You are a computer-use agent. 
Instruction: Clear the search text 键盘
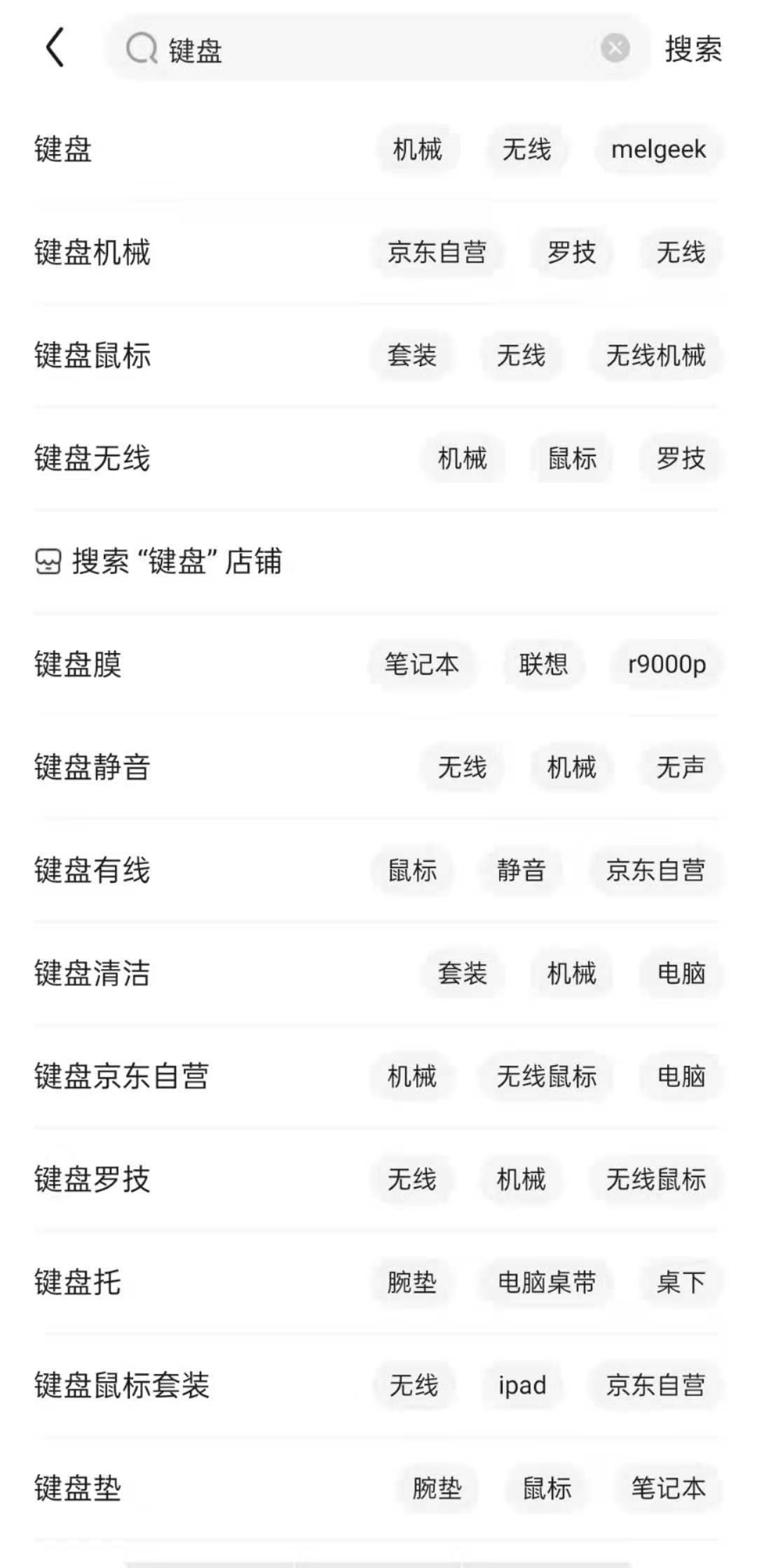(615, 48)
